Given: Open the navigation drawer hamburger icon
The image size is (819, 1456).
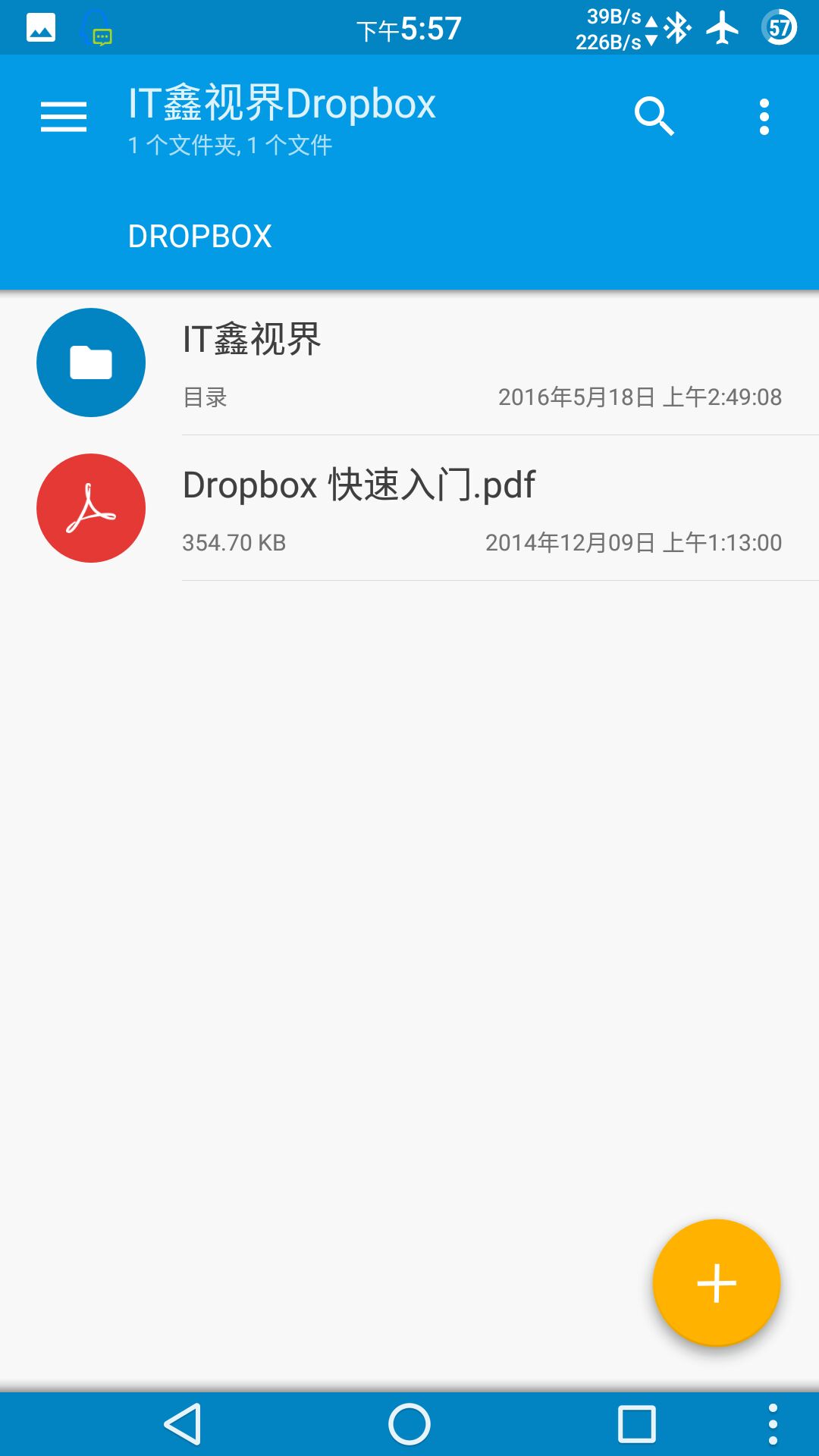Looking at the screenshot, I should point(63,117).
